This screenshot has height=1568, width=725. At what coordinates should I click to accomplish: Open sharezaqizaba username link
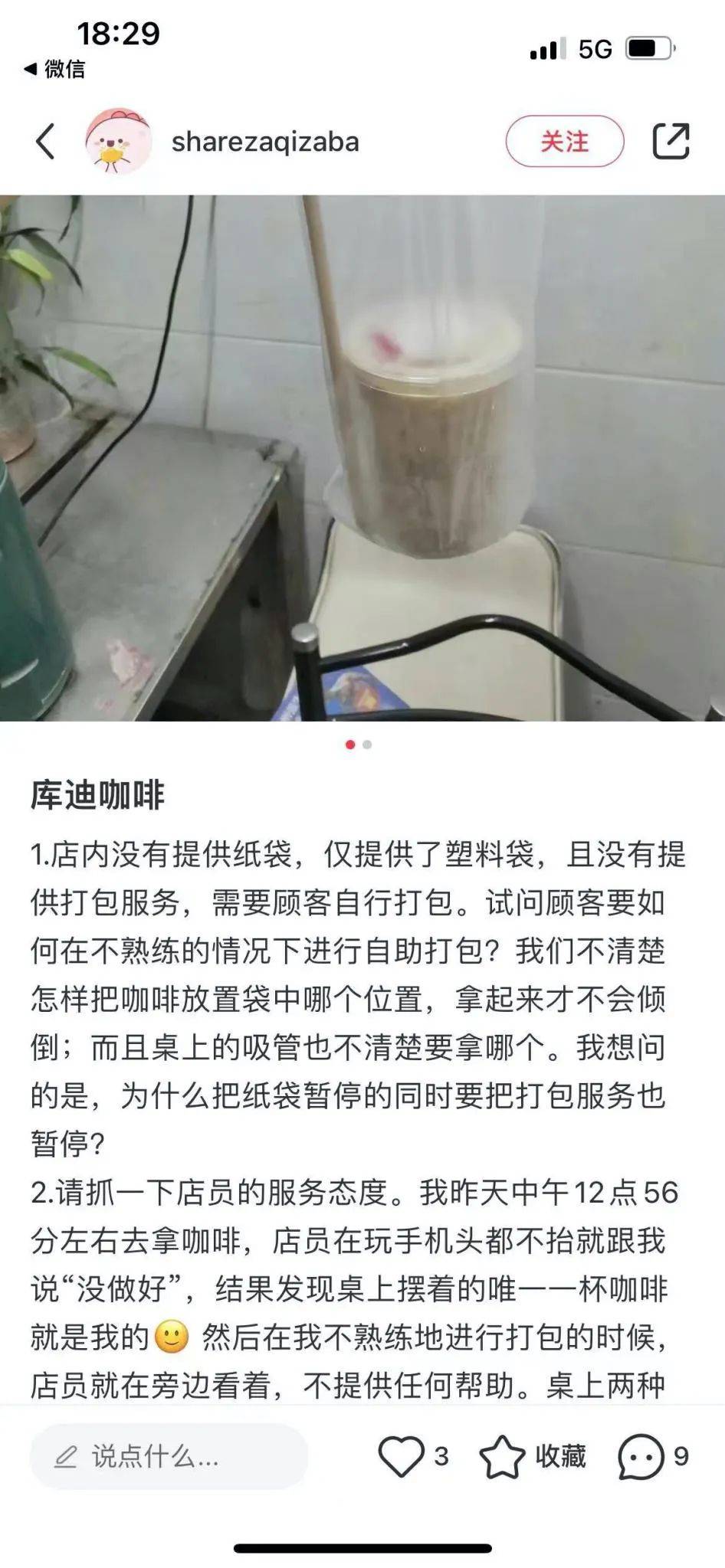click(265, 142)
